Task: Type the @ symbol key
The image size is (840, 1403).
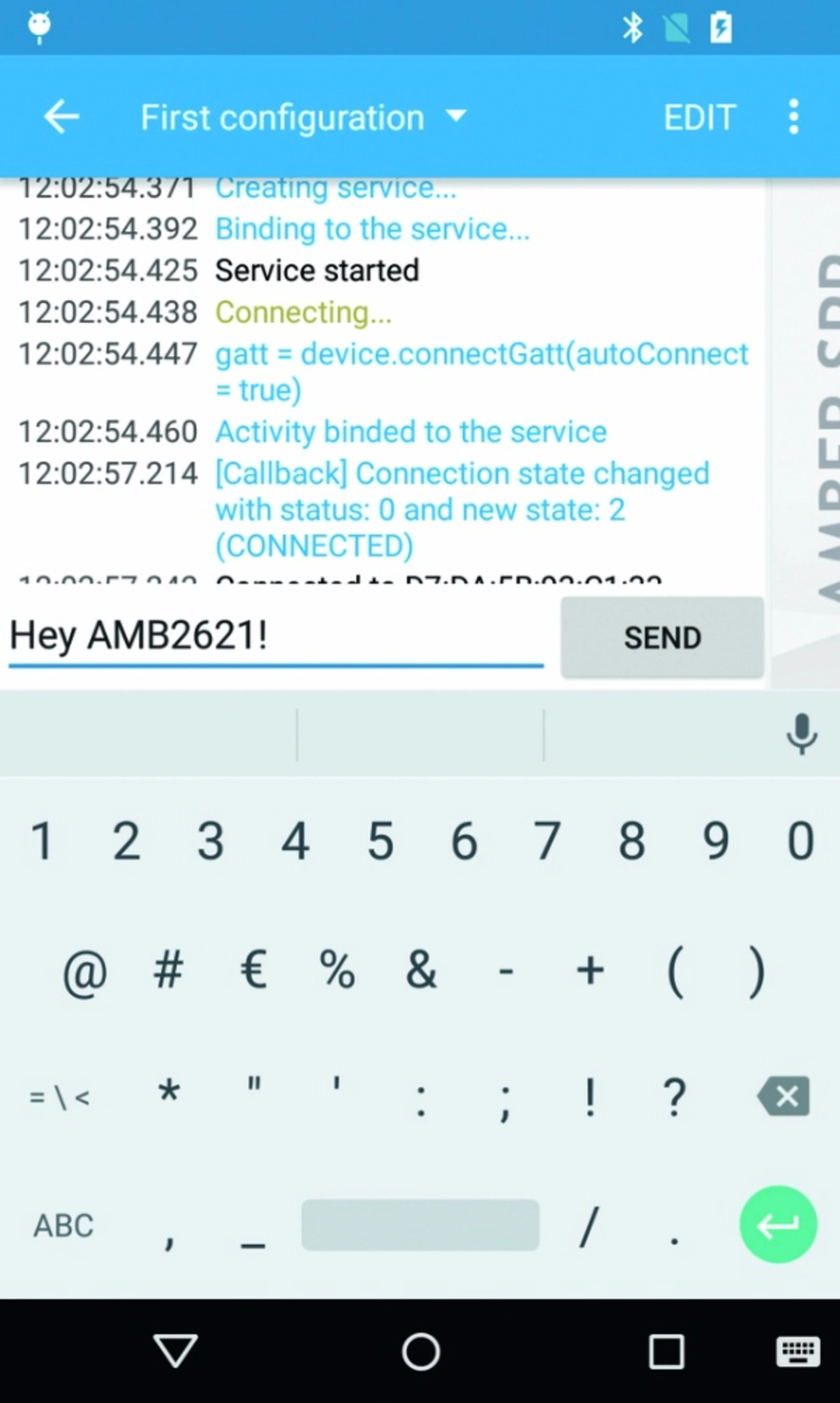Action: pos(85,971)
